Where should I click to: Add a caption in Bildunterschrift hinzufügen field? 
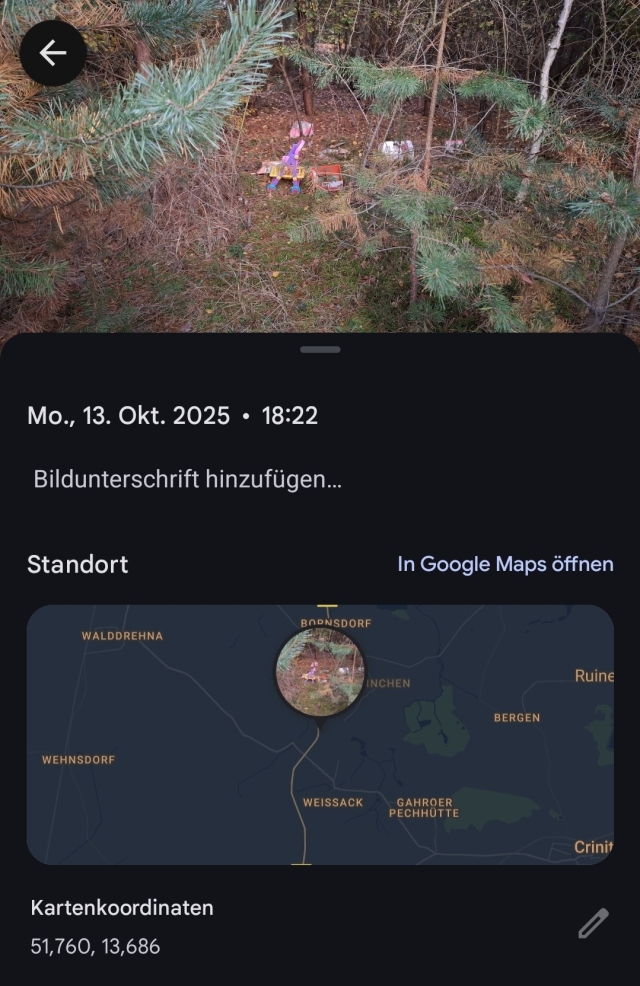(x=187, y=479)
